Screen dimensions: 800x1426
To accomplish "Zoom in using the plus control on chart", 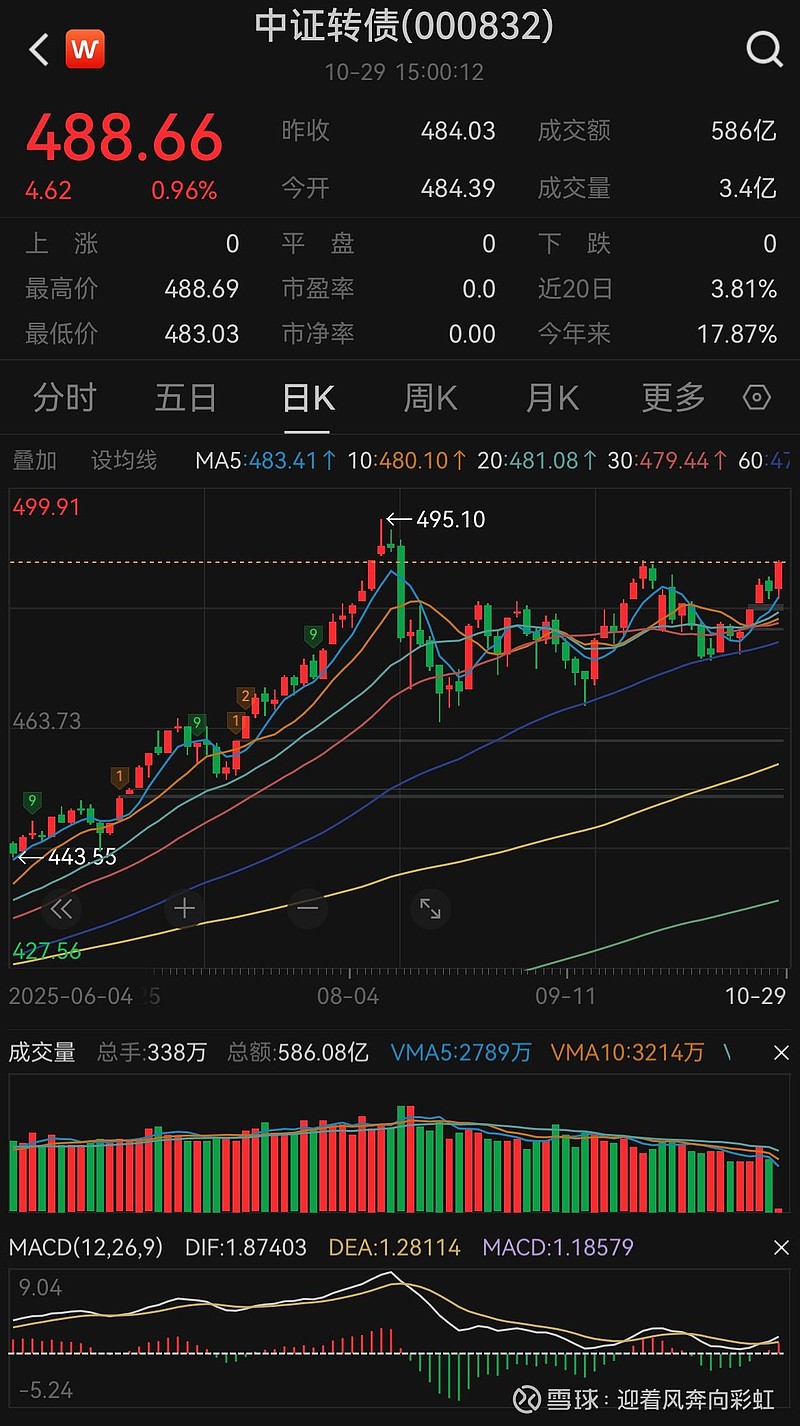I will coord(184,909).
